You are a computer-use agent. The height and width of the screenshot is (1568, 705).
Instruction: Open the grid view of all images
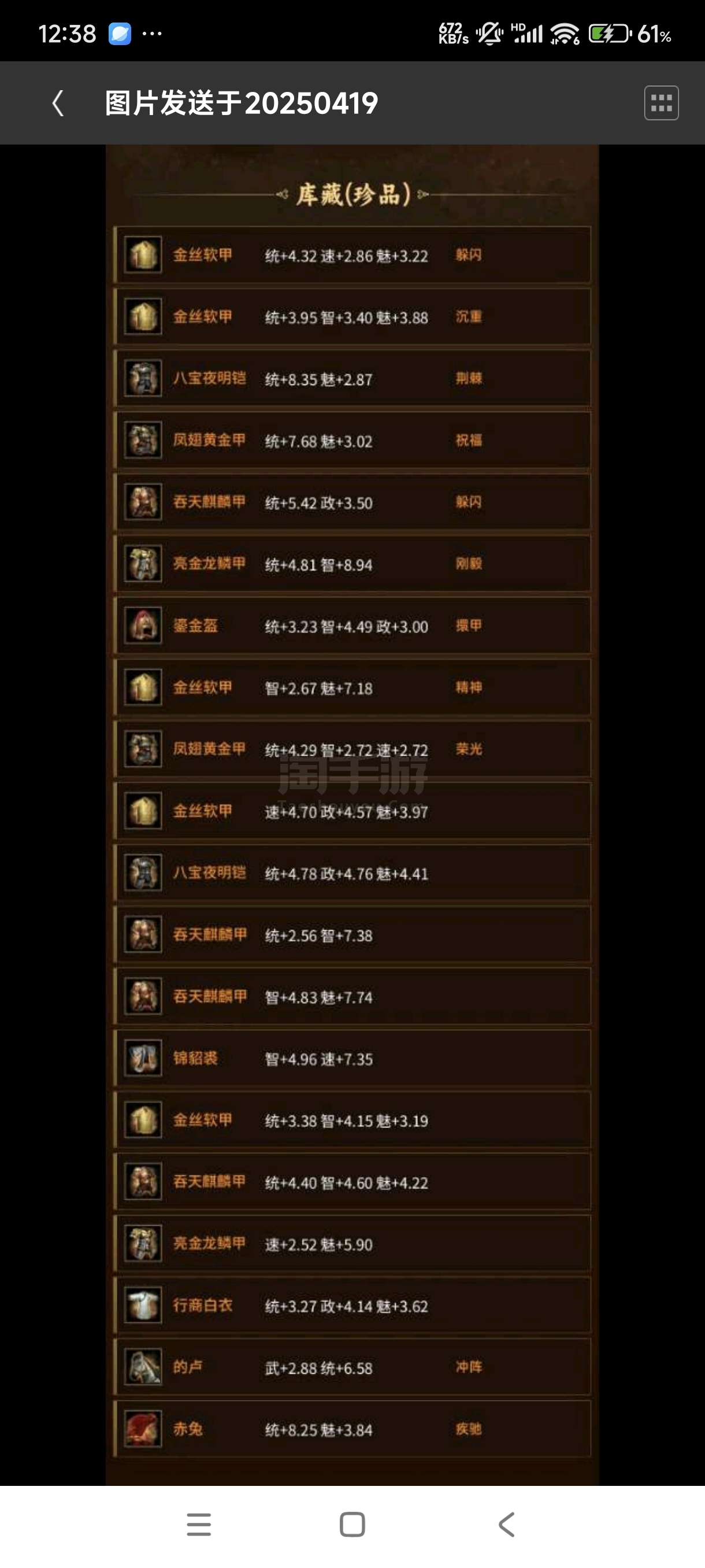pyautogui.click(x=661, y=103)
